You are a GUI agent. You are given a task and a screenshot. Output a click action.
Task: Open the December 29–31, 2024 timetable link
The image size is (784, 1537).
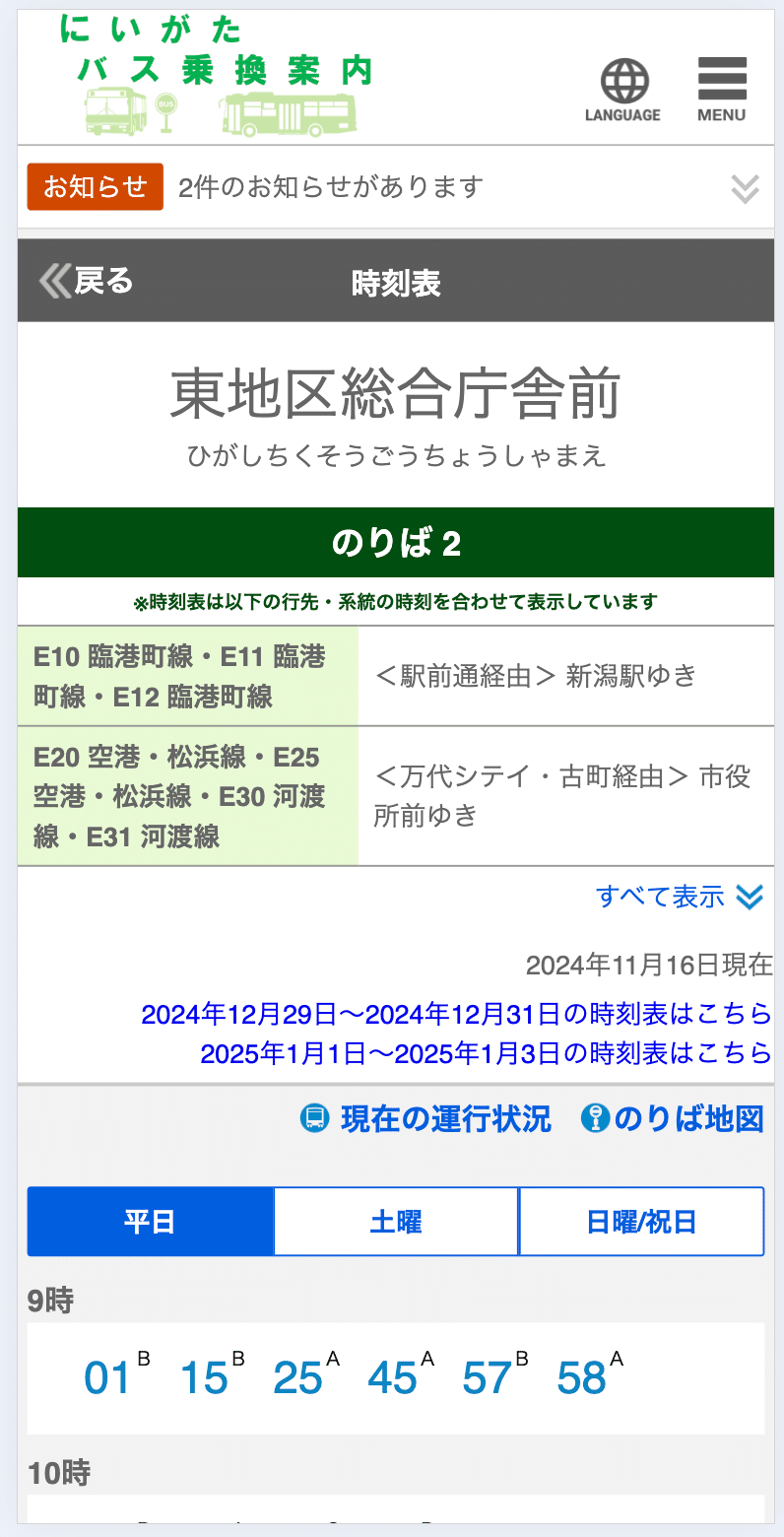(x=456, y=1014)
